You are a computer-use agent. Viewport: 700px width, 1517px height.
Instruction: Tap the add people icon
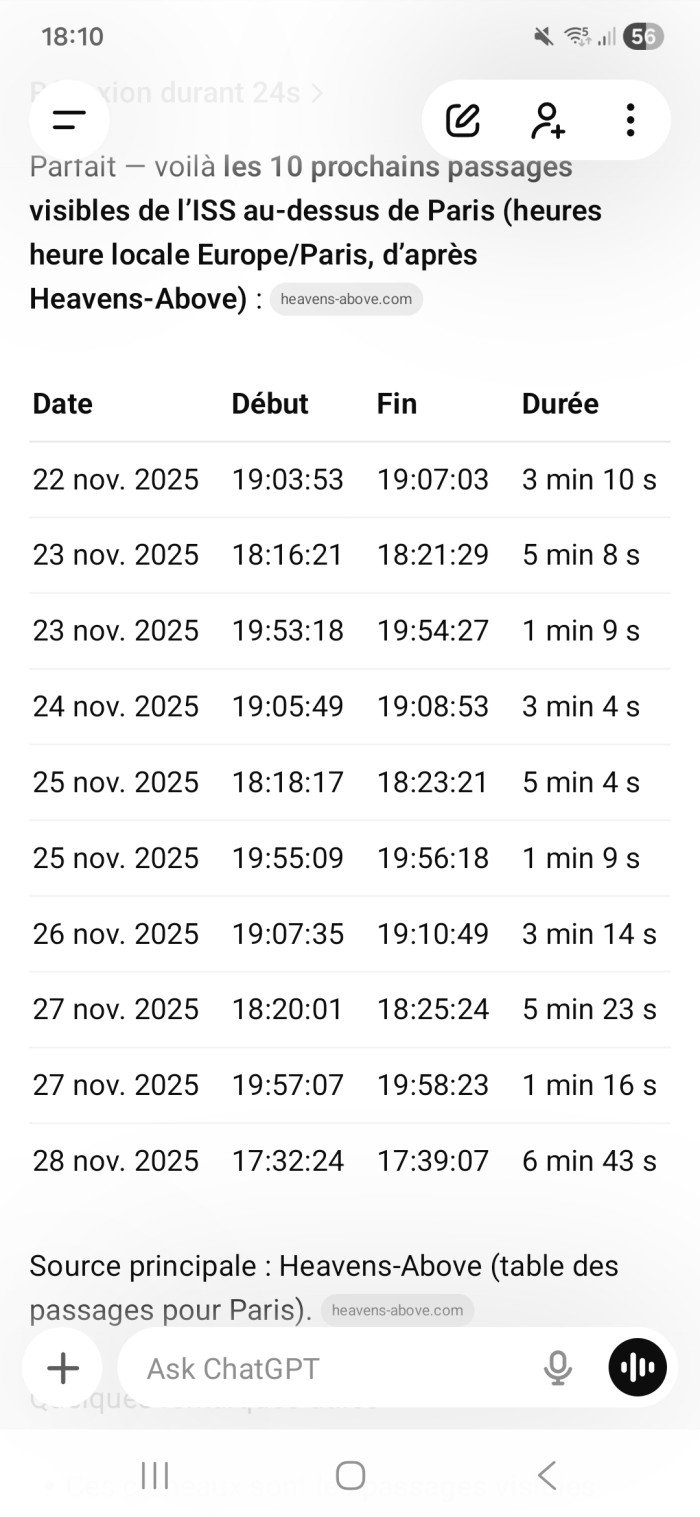[547, 121]
